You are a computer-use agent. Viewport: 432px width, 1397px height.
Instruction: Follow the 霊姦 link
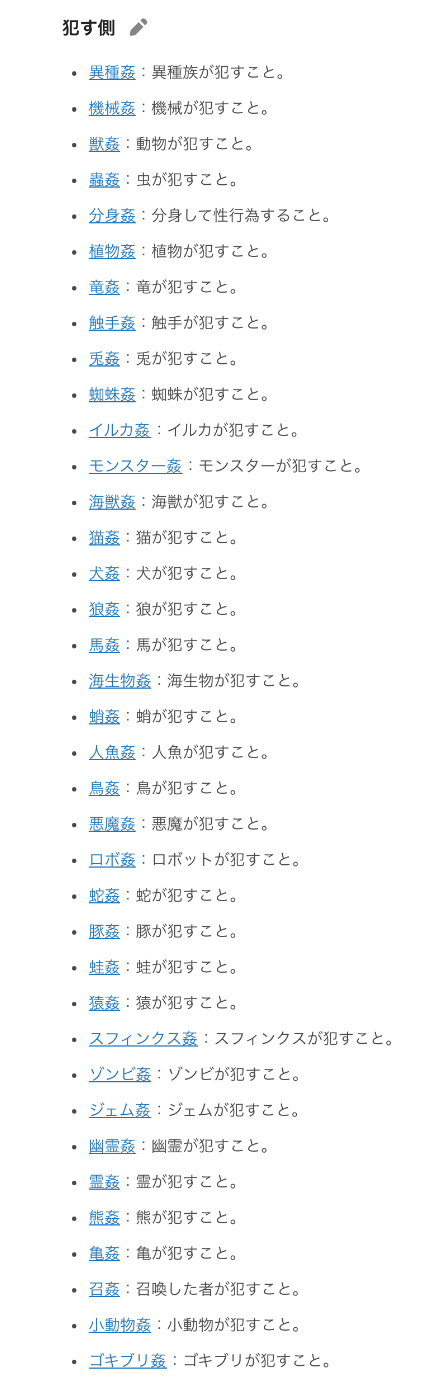tap(104, 1182)
